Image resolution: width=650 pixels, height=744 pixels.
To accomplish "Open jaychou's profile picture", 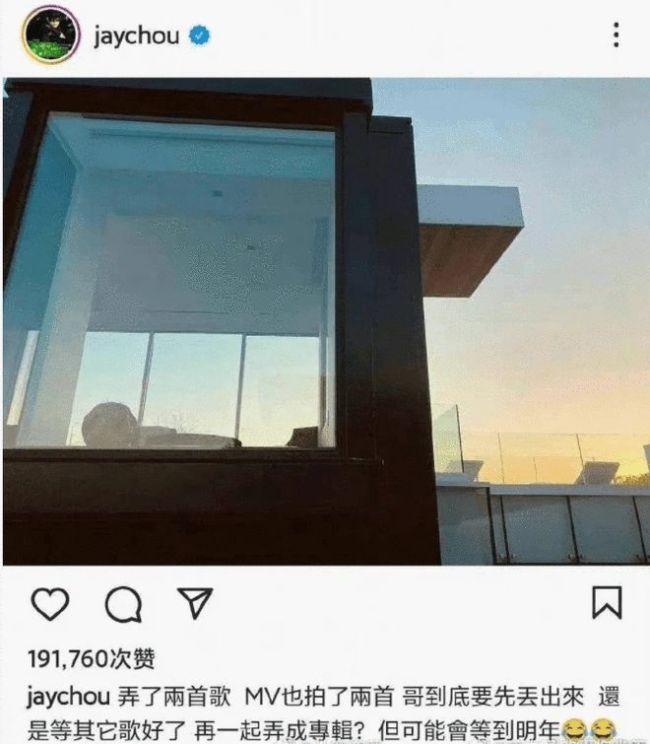I will [x=49, y=37].
